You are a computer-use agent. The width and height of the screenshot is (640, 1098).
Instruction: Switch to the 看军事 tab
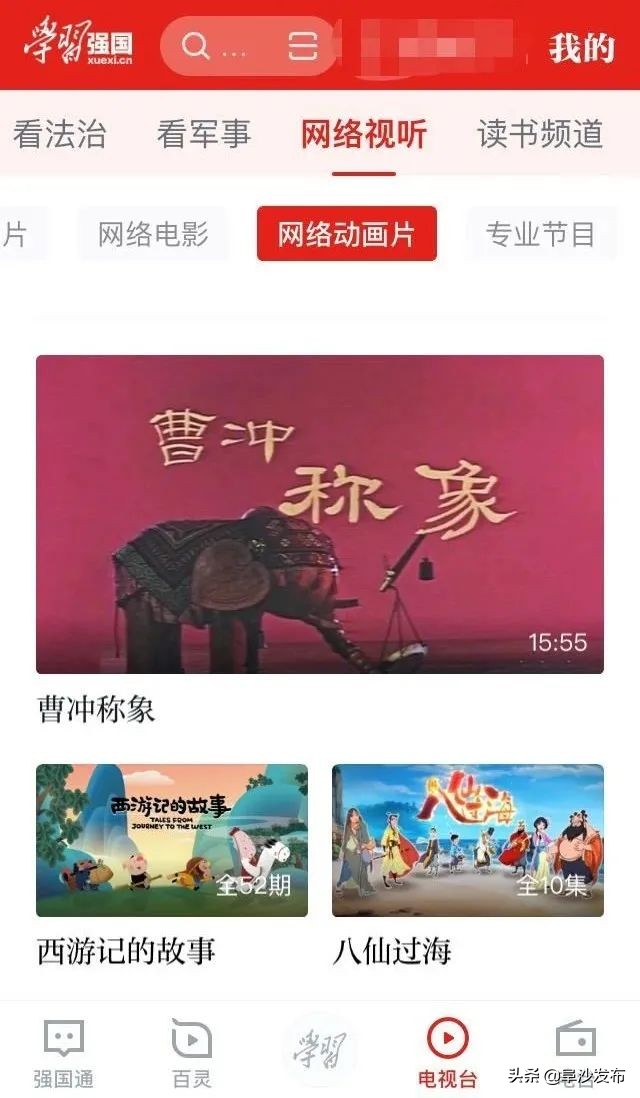coord(204,134)
